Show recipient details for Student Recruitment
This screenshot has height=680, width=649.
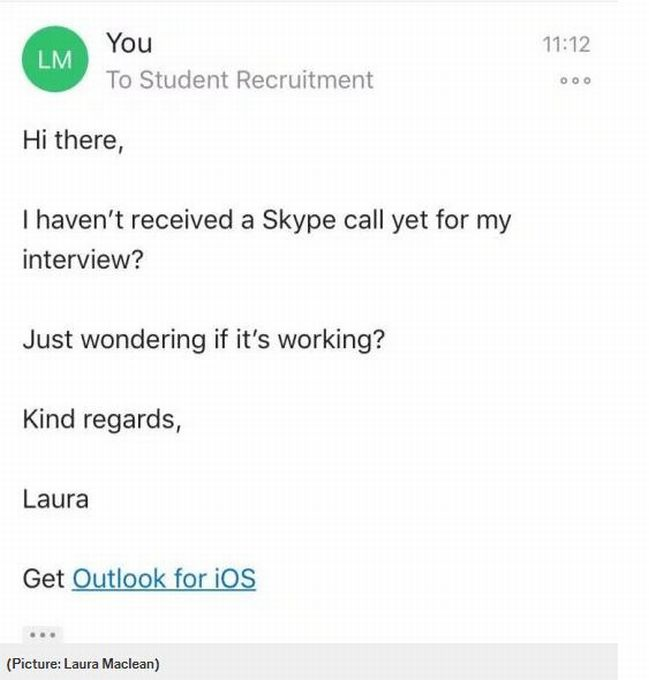click(240, 80)
